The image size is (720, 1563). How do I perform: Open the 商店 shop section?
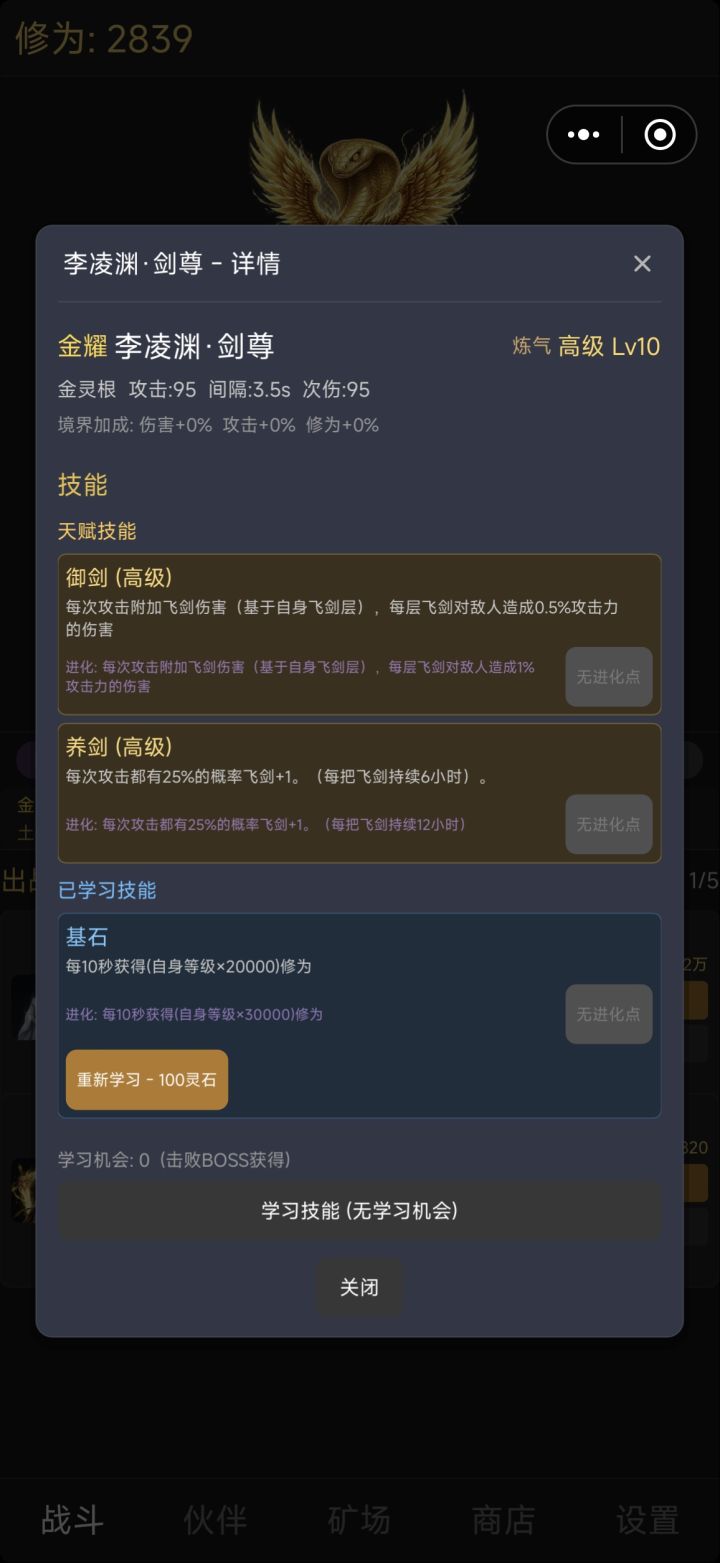click(x=503, y=1521)
